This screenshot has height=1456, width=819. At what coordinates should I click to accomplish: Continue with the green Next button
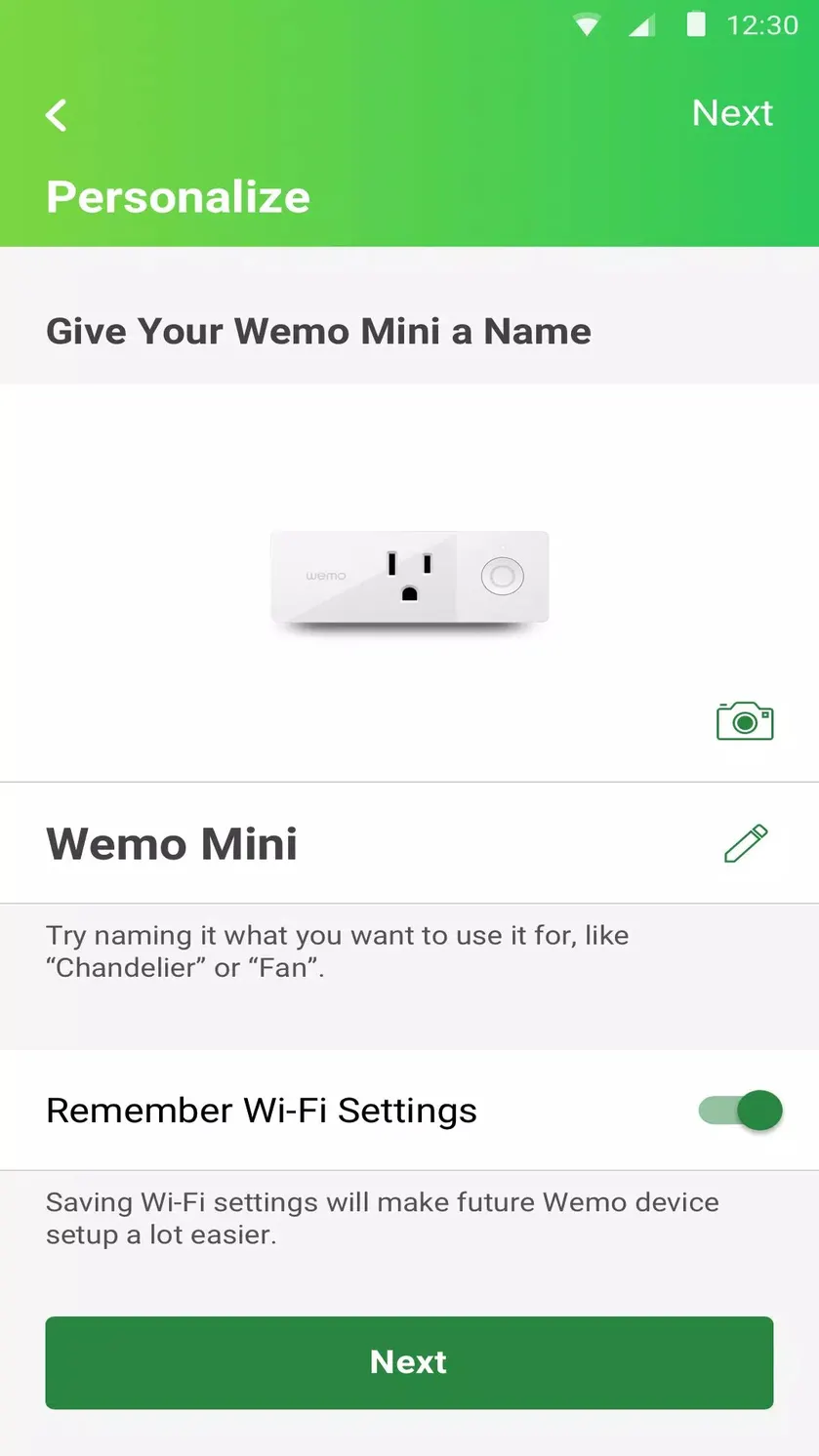point(409,1362)
